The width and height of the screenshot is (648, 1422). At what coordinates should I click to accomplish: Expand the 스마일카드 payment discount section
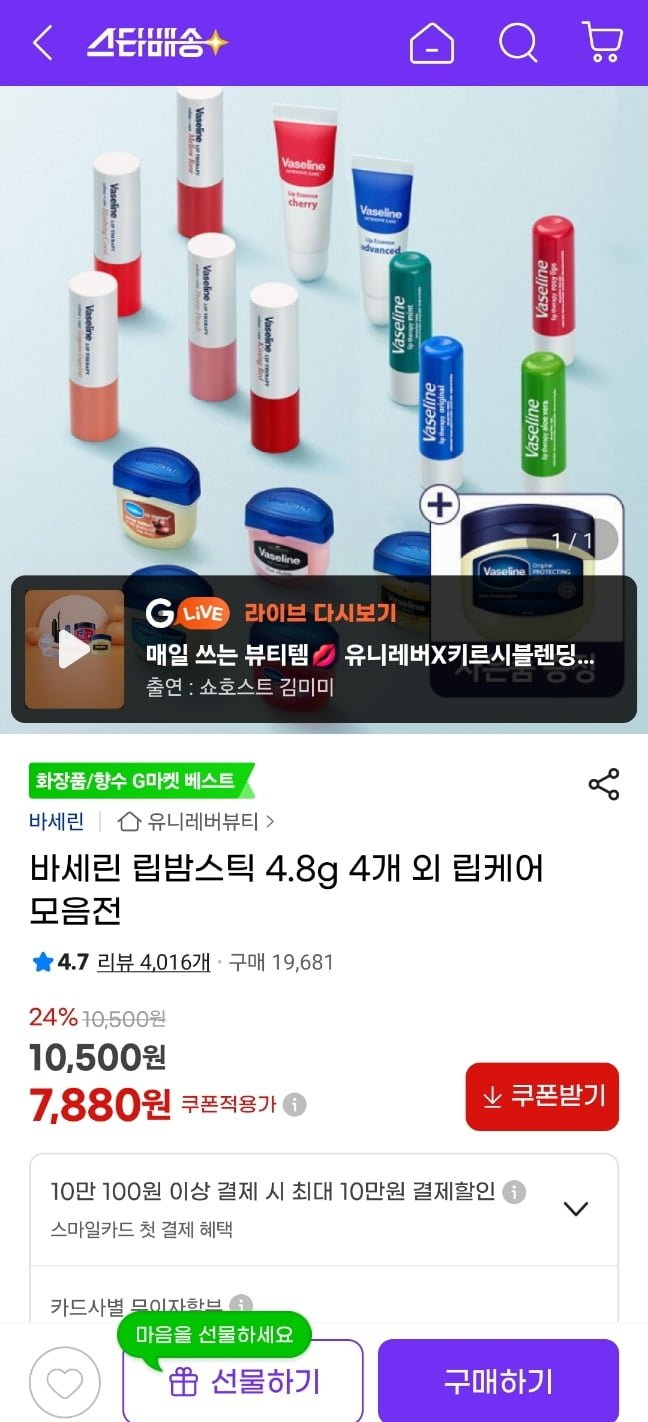[575, 1208]
